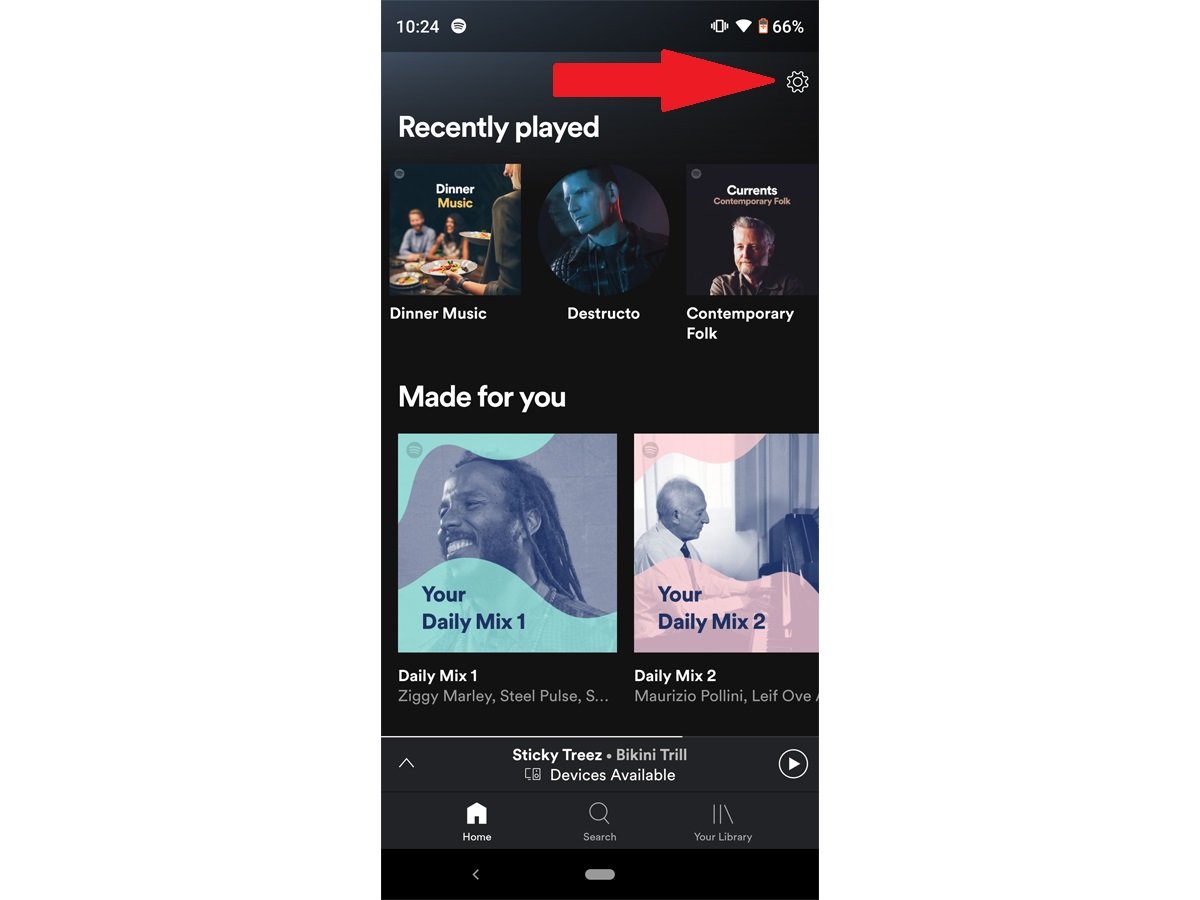This screenshot has width=1200, height=900.
Task: Open the settings gear icon
Action: click(x=797, y=82)
